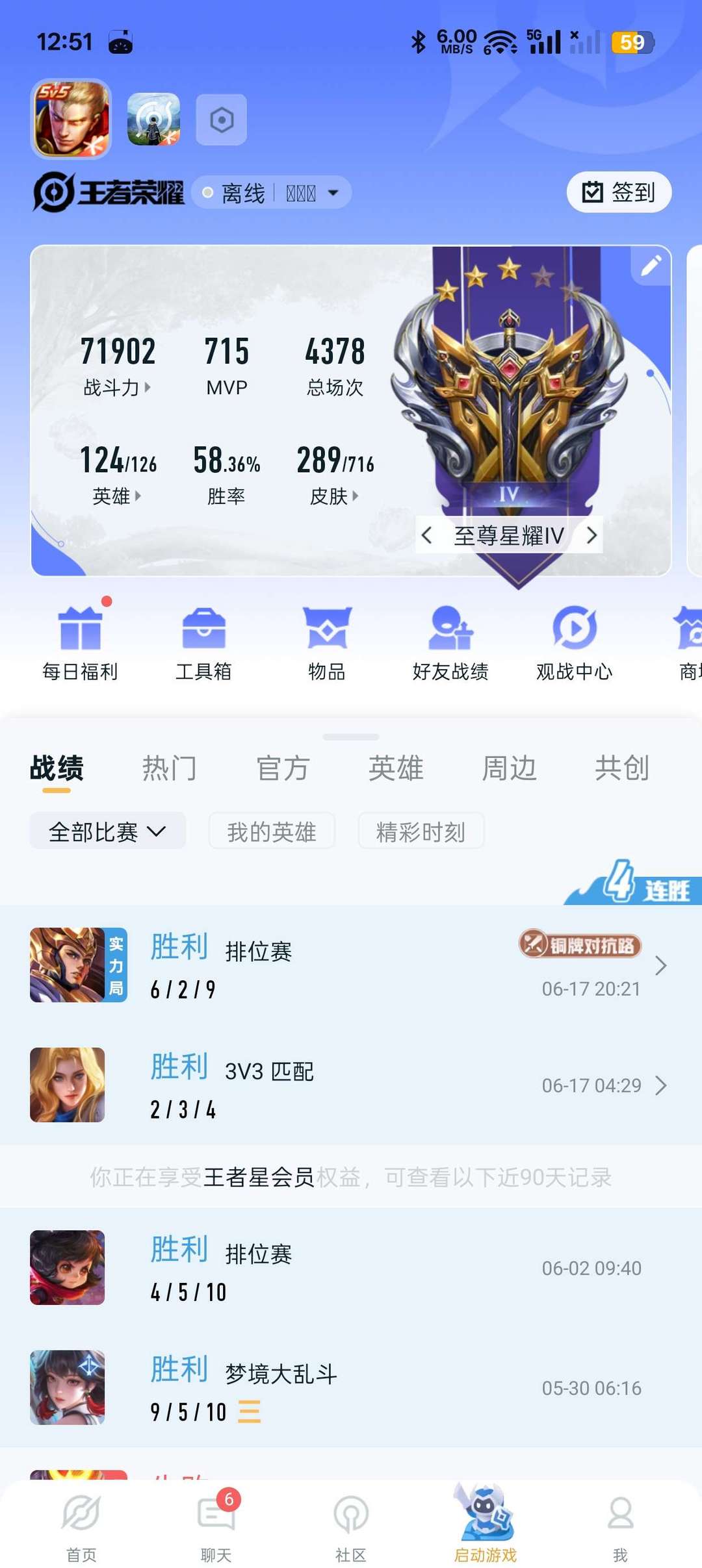View 好友战绩 friend records
Viewport: 702px width, 1568px height.
pyautogui.click(x=450, y=642)
